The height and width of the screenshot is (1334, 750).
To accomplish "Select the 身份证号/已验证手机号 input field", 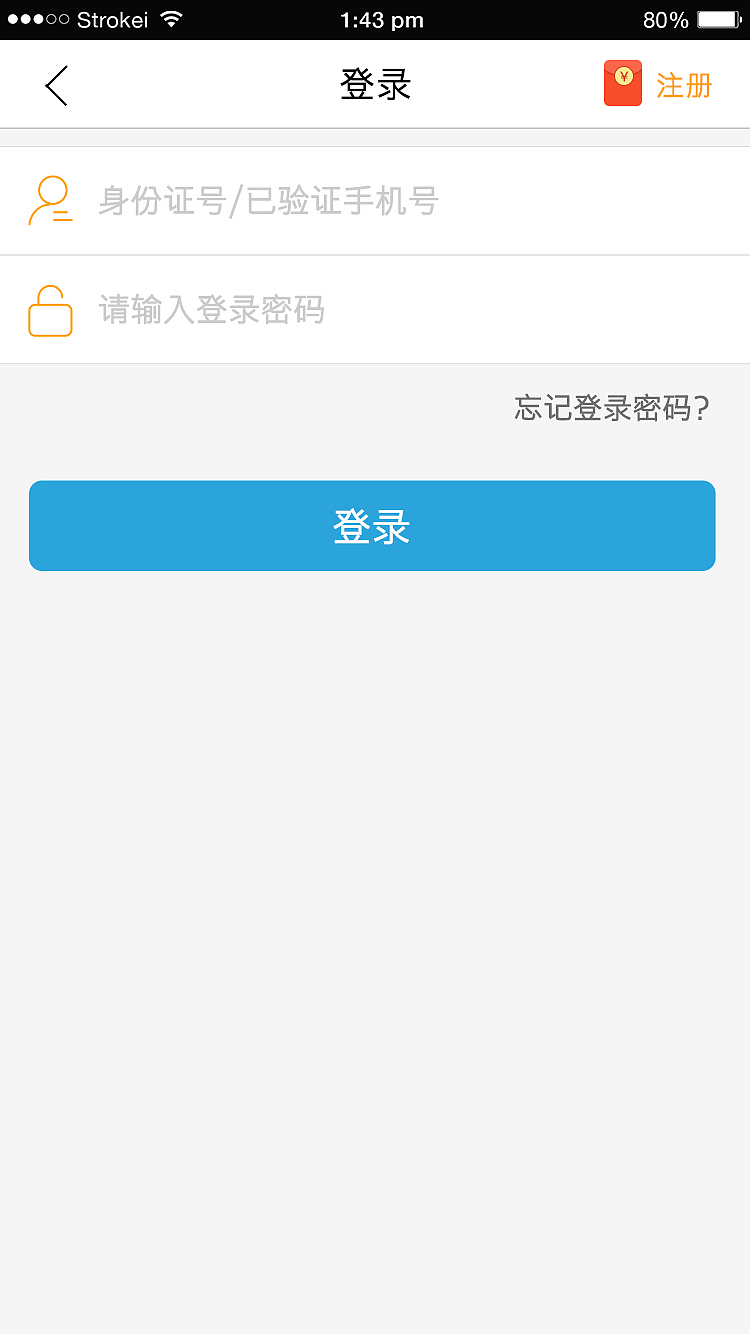I will pos(300,200).
